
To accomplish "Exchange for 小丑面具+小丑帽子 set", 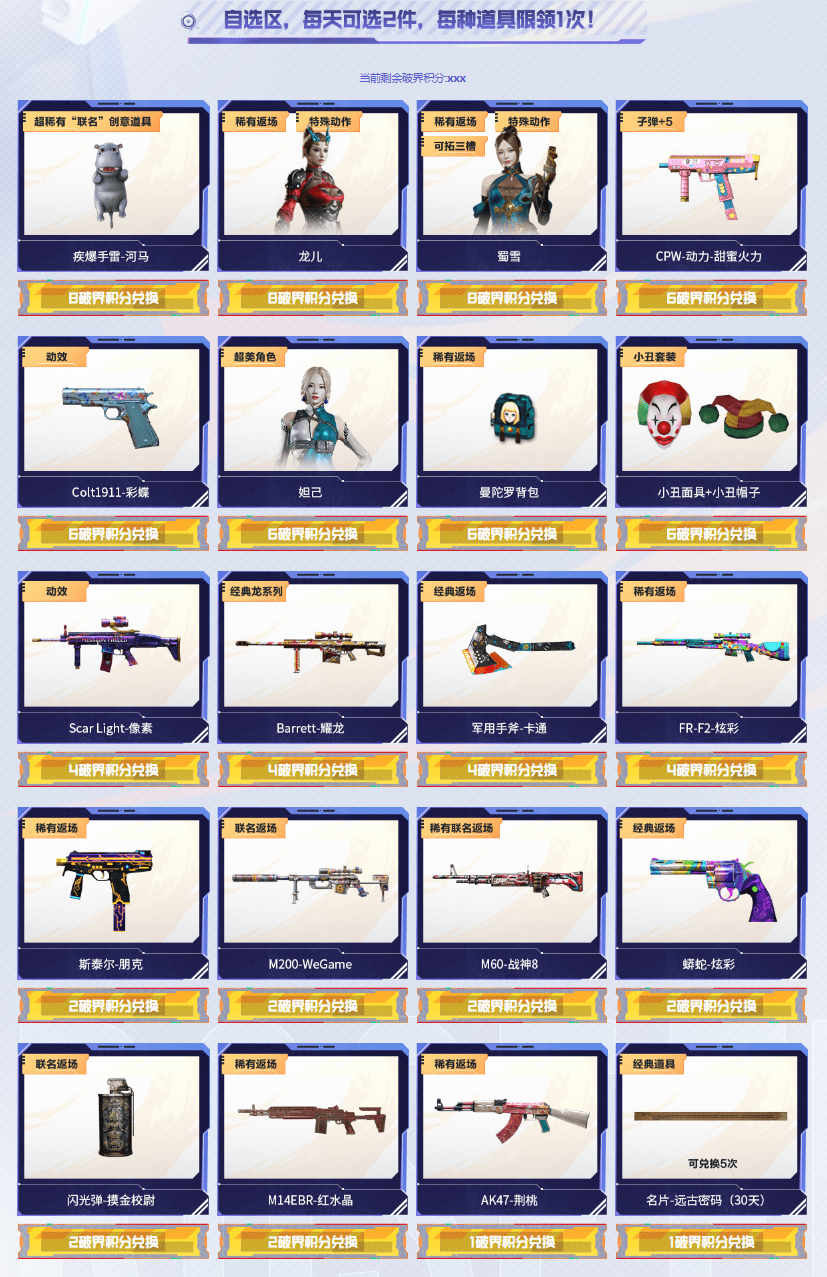I will (x=711, y=534).
